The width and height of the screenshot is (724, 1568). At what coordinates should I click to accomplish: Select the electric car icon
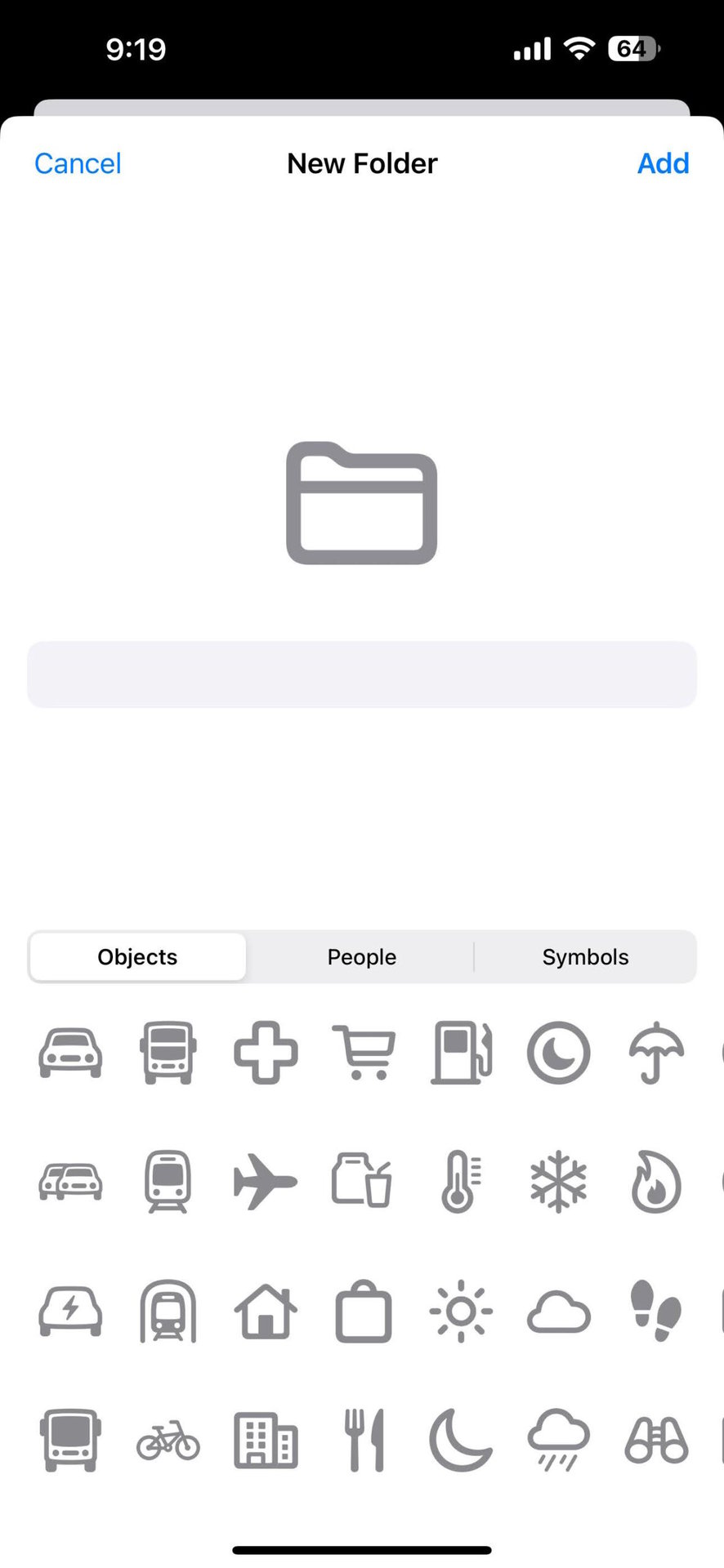point(70,1311)
